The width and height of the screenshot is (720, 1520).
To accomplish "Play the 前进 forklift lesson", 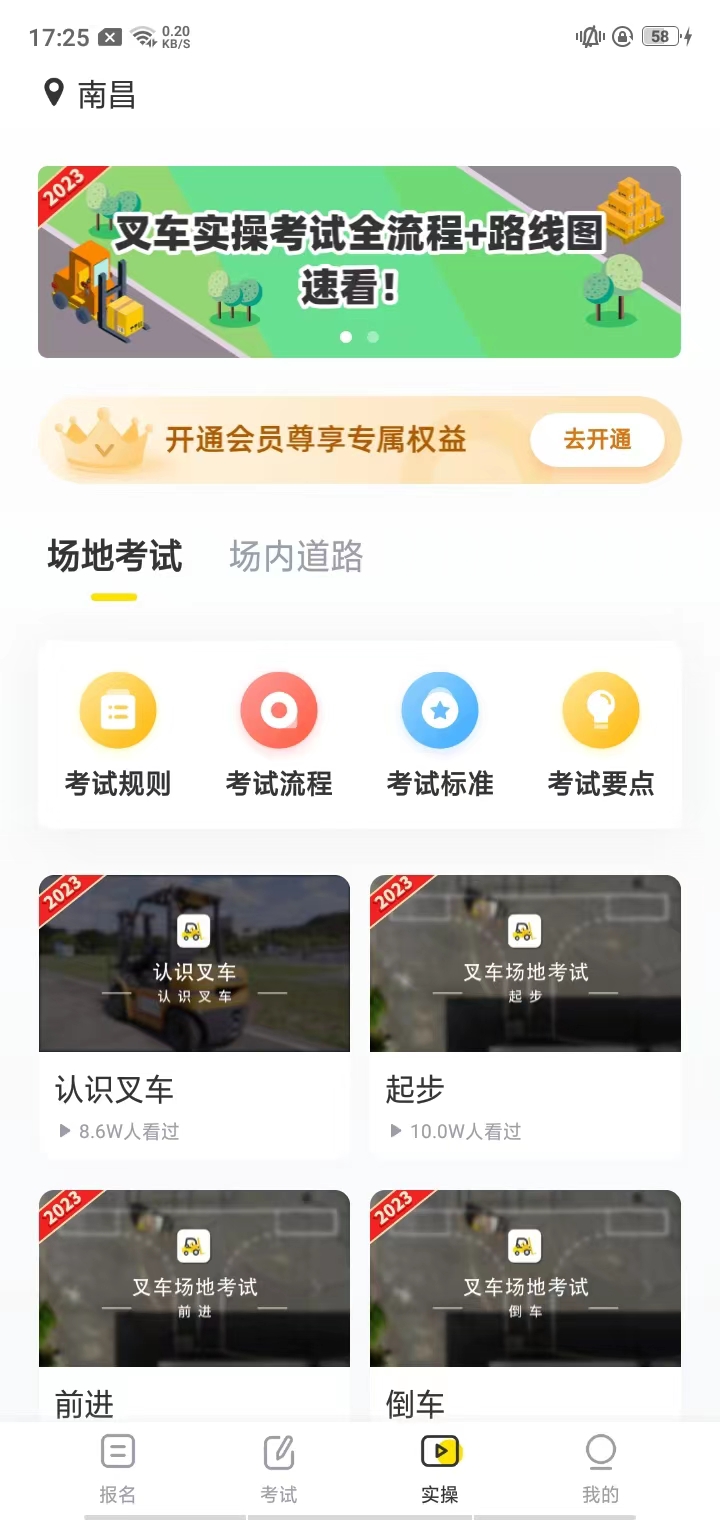I will [194, 1278].
